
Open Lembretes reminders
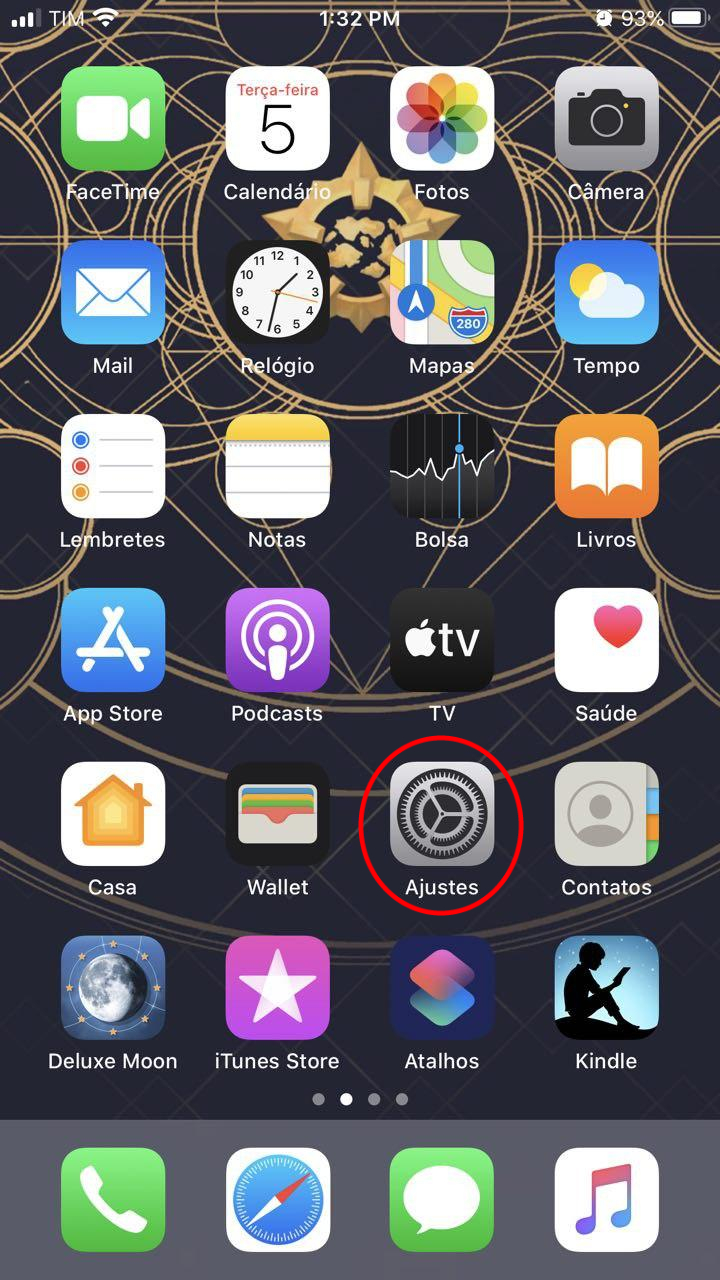point(113,466)
